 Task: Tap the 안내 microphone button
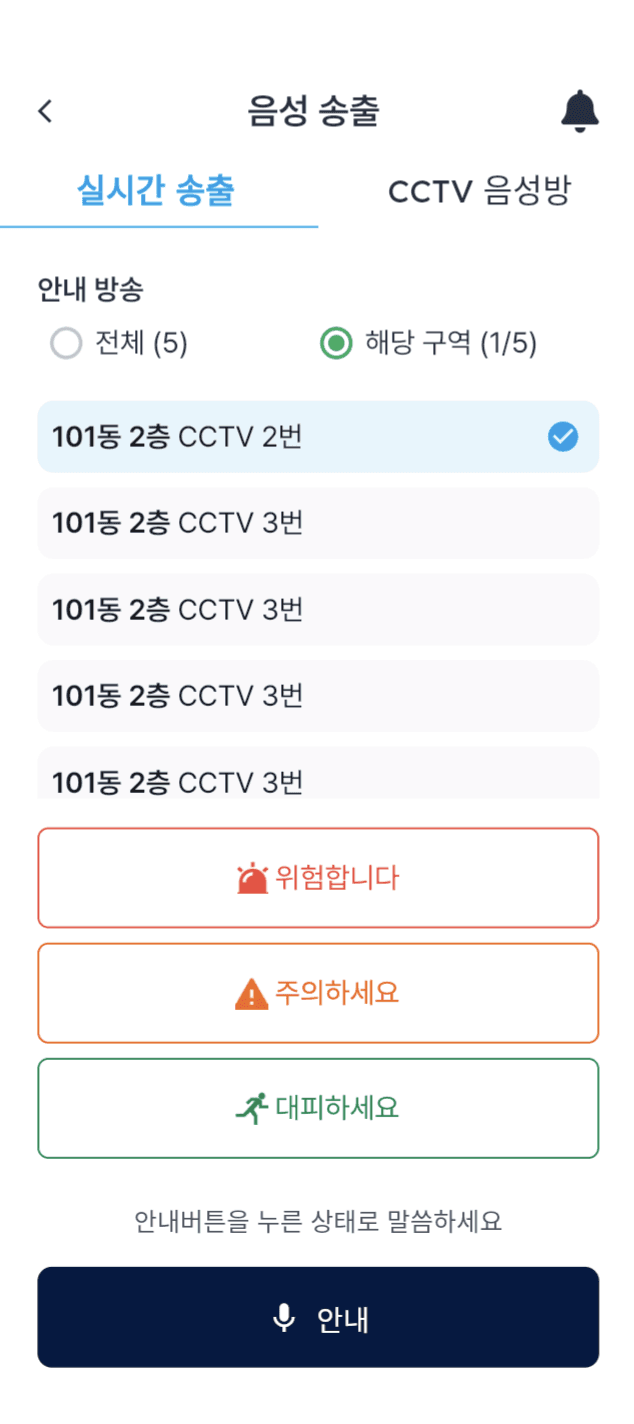(x=318, y=1317)
